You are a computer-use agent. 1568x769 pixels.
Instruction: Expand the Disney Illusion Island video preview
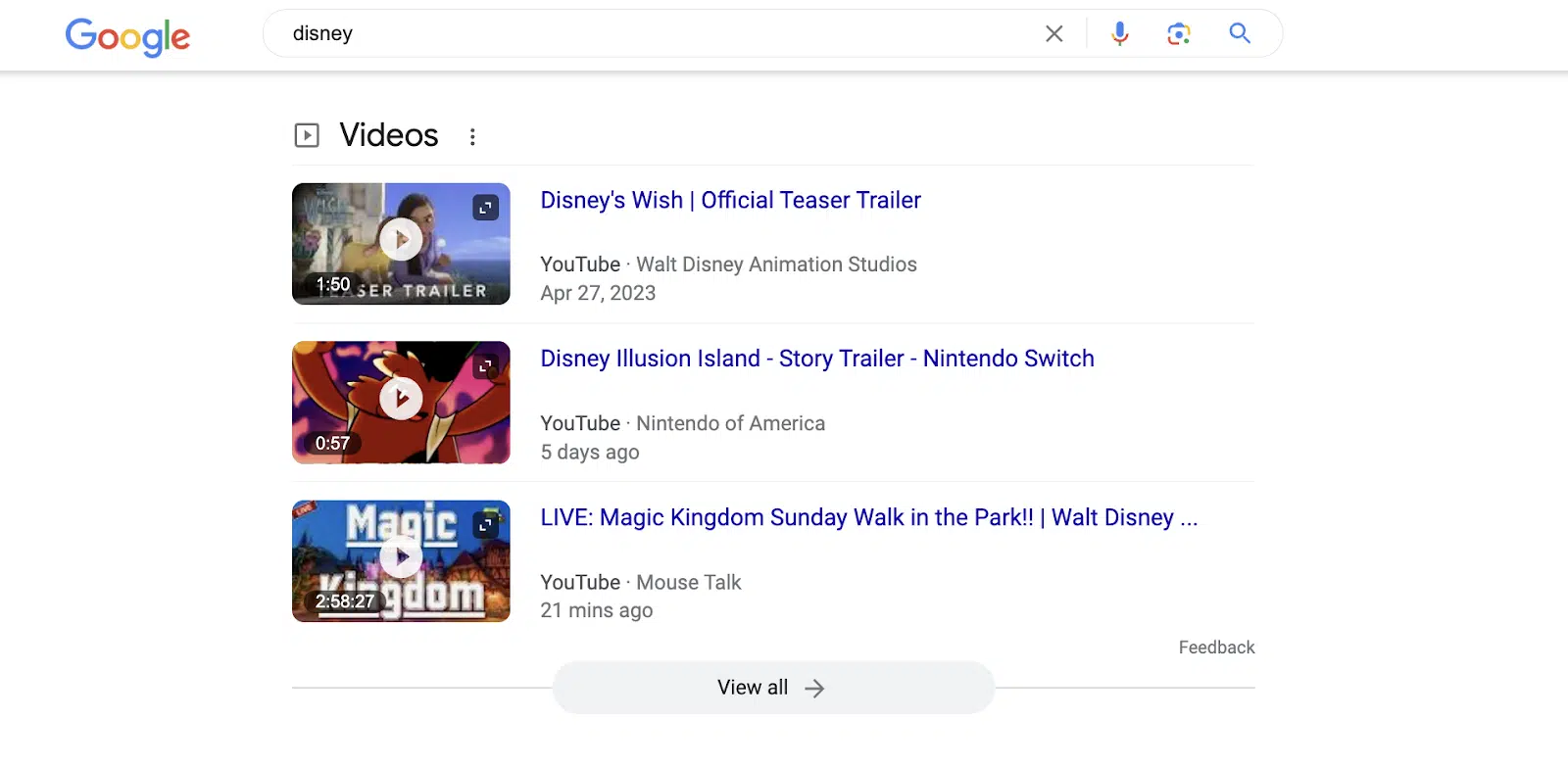(x=486, y=366)
